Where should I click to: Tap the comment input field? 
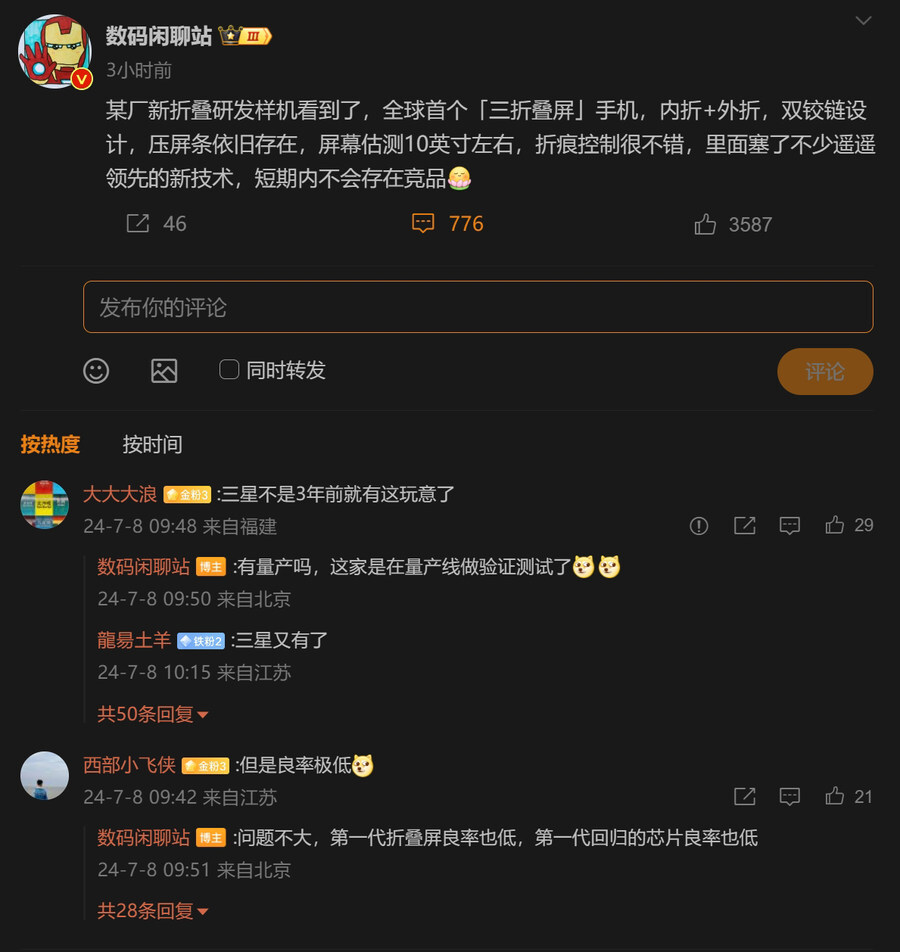[477, 307]
